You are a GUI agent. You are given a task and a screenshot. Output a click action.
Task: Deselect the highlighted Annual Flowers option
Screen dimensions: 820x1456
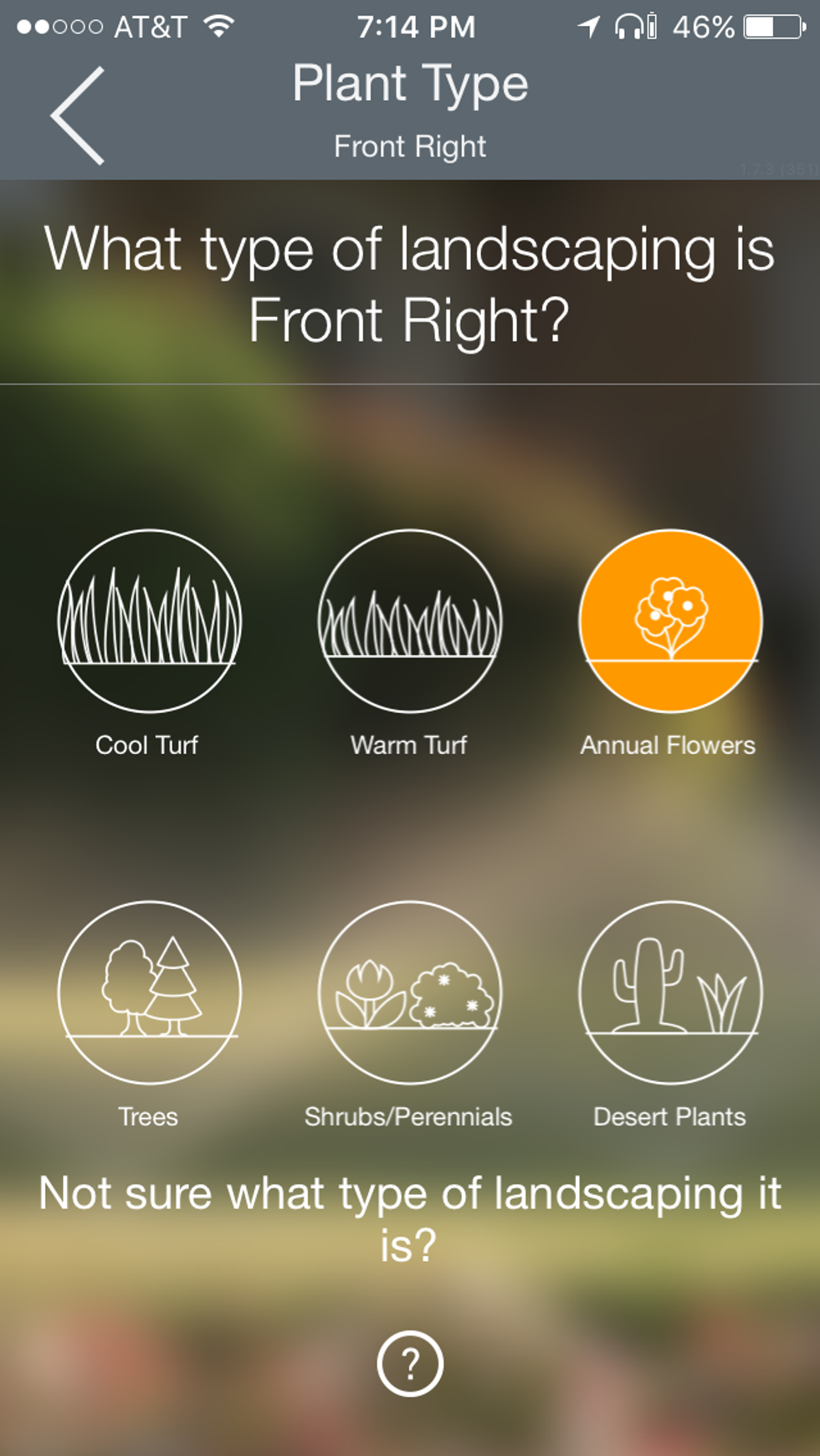(669, 619)
